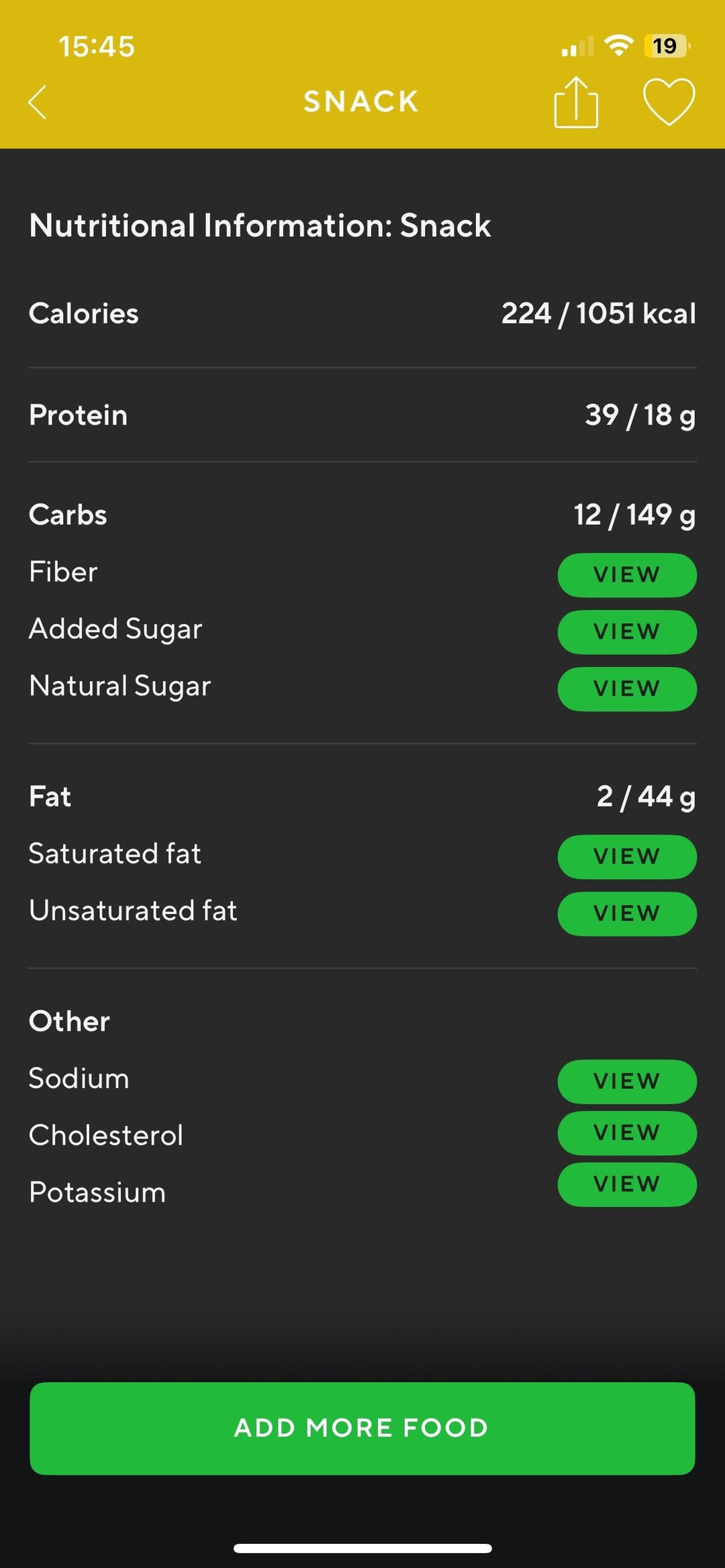Viewport: 725px width, 1568px height.
Task: Share this snack's nutritional info
Action: click(x=576, y=102)
